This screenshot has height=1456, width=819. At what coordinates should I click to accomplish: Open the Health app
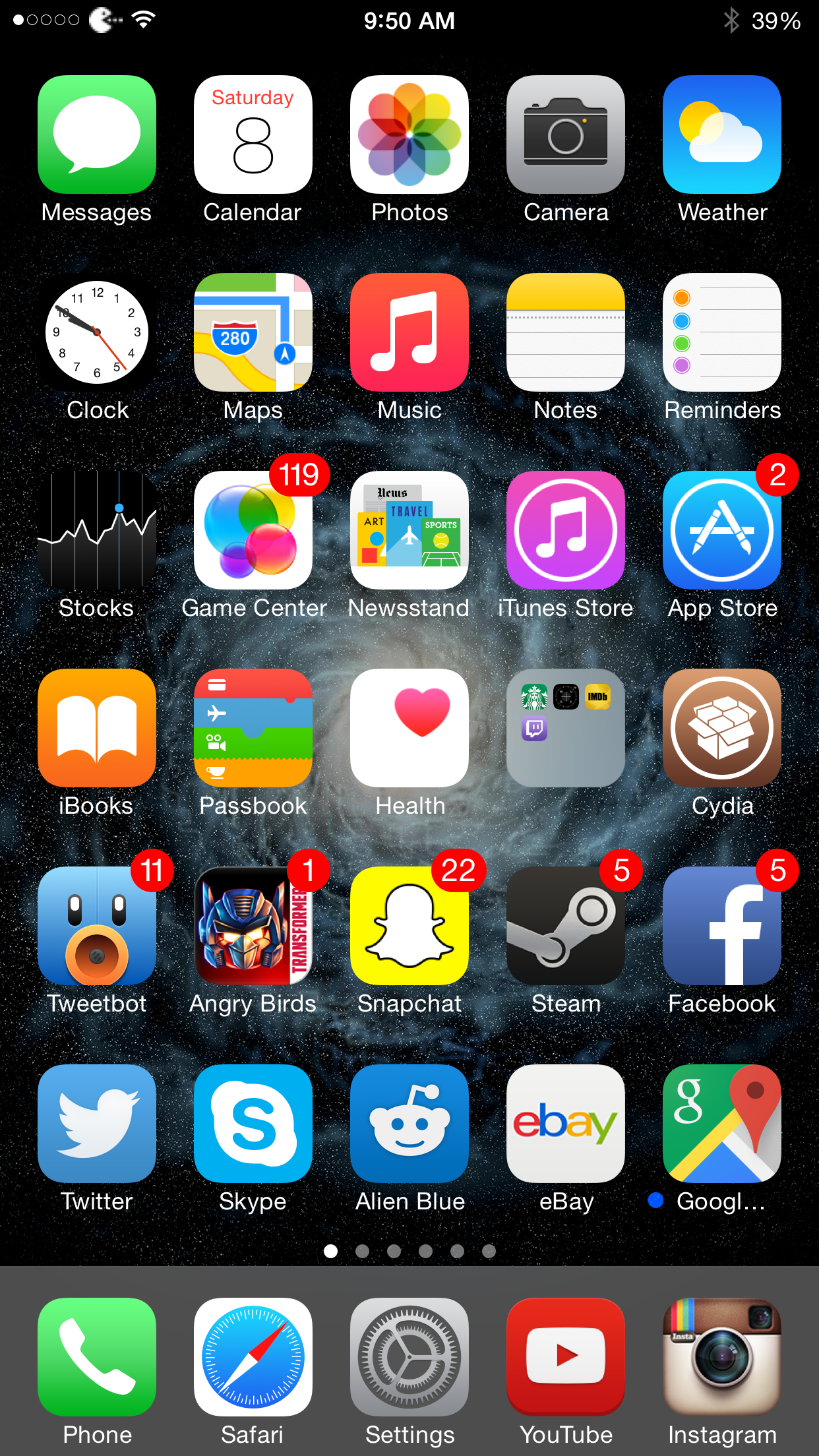pyautogui.click(x=409, y=729)
